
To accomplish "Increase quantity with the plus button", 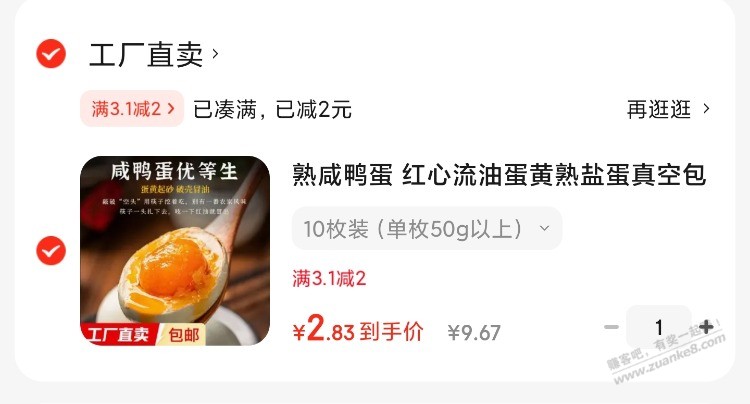I will [706, 327].
